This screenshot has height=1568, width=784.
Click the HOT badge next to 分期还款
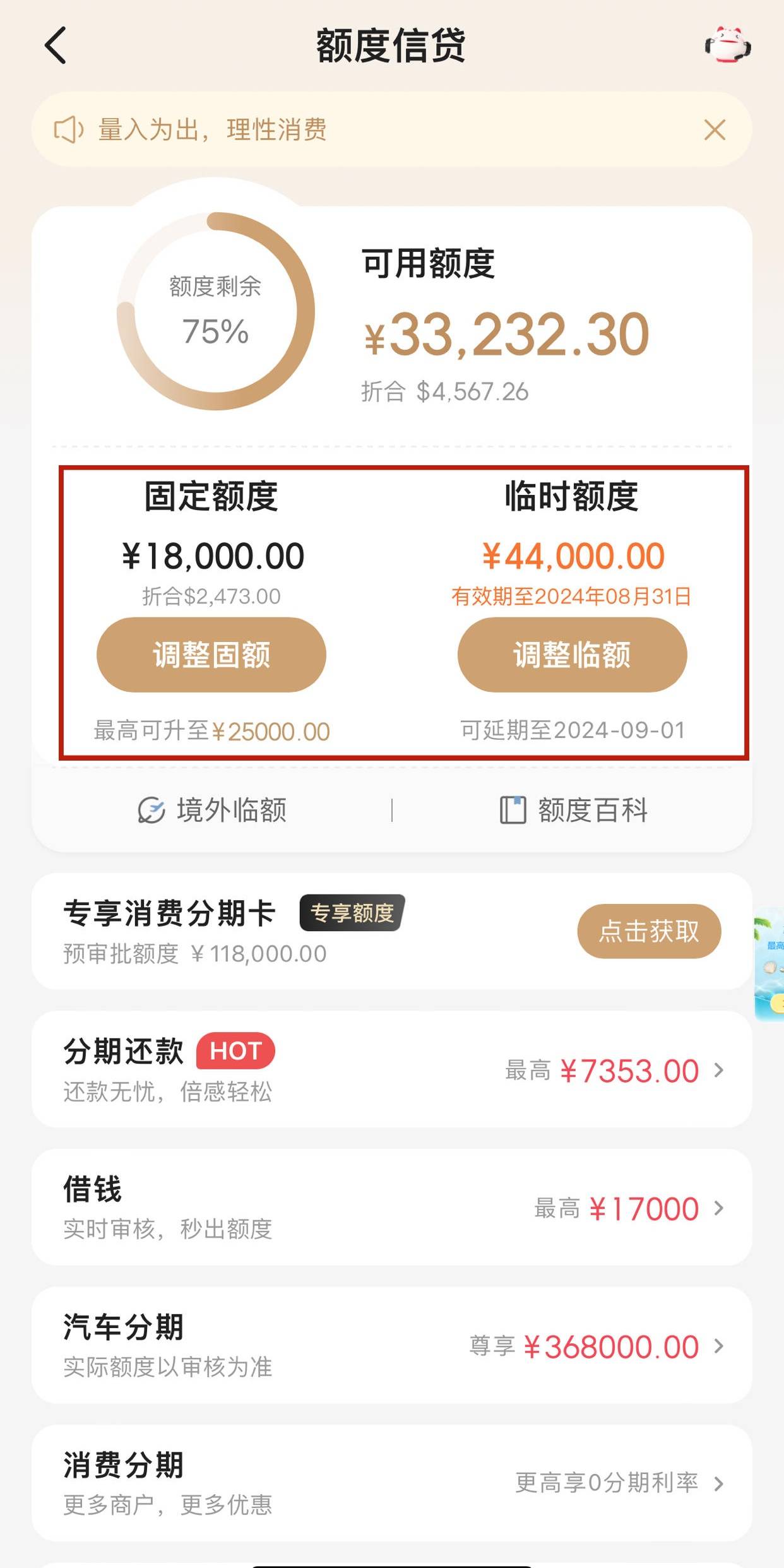tap(235, 1049)
